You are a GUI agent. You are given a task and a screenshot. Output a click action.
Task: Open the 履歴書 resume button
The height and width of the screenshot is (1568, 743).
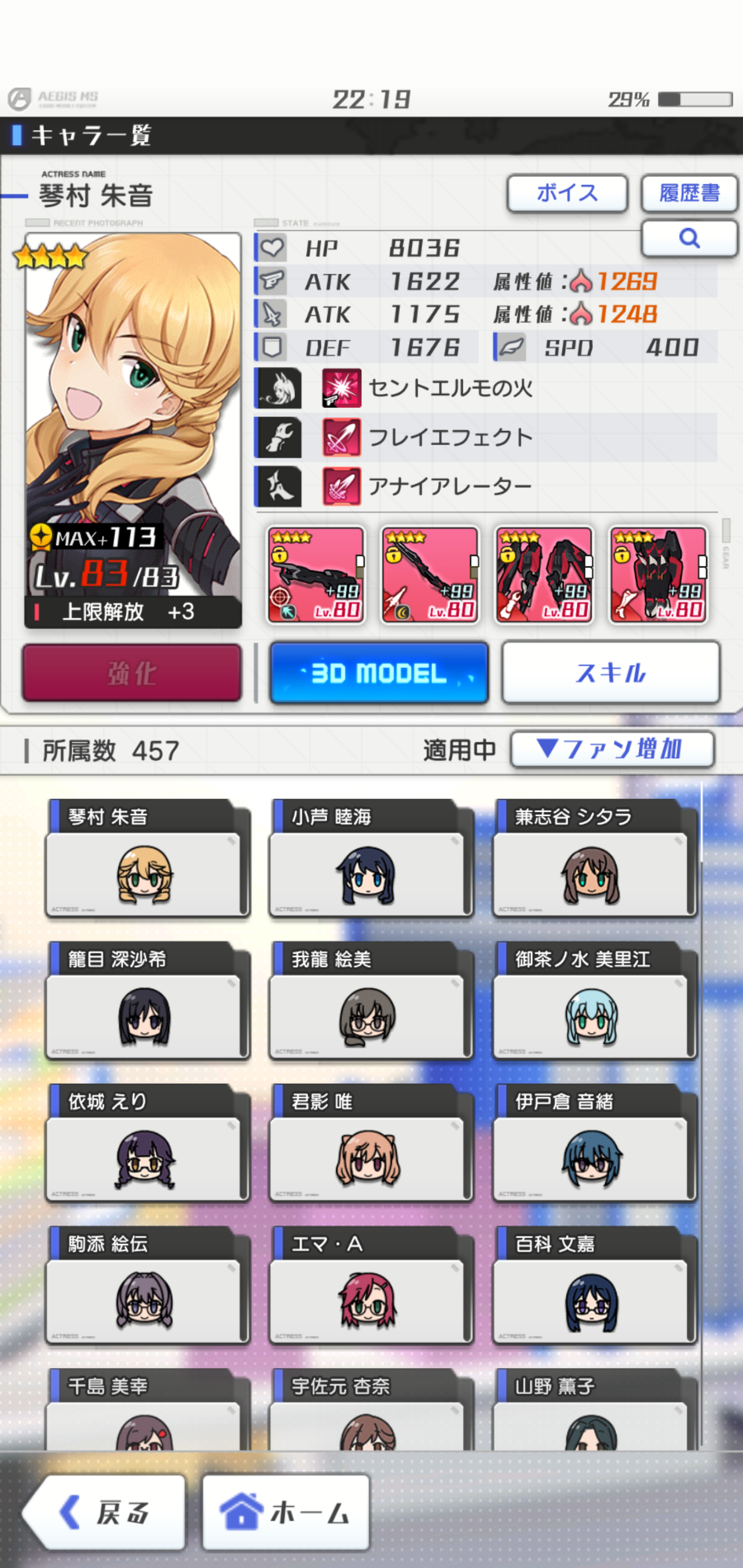click(x=689, y=193)
